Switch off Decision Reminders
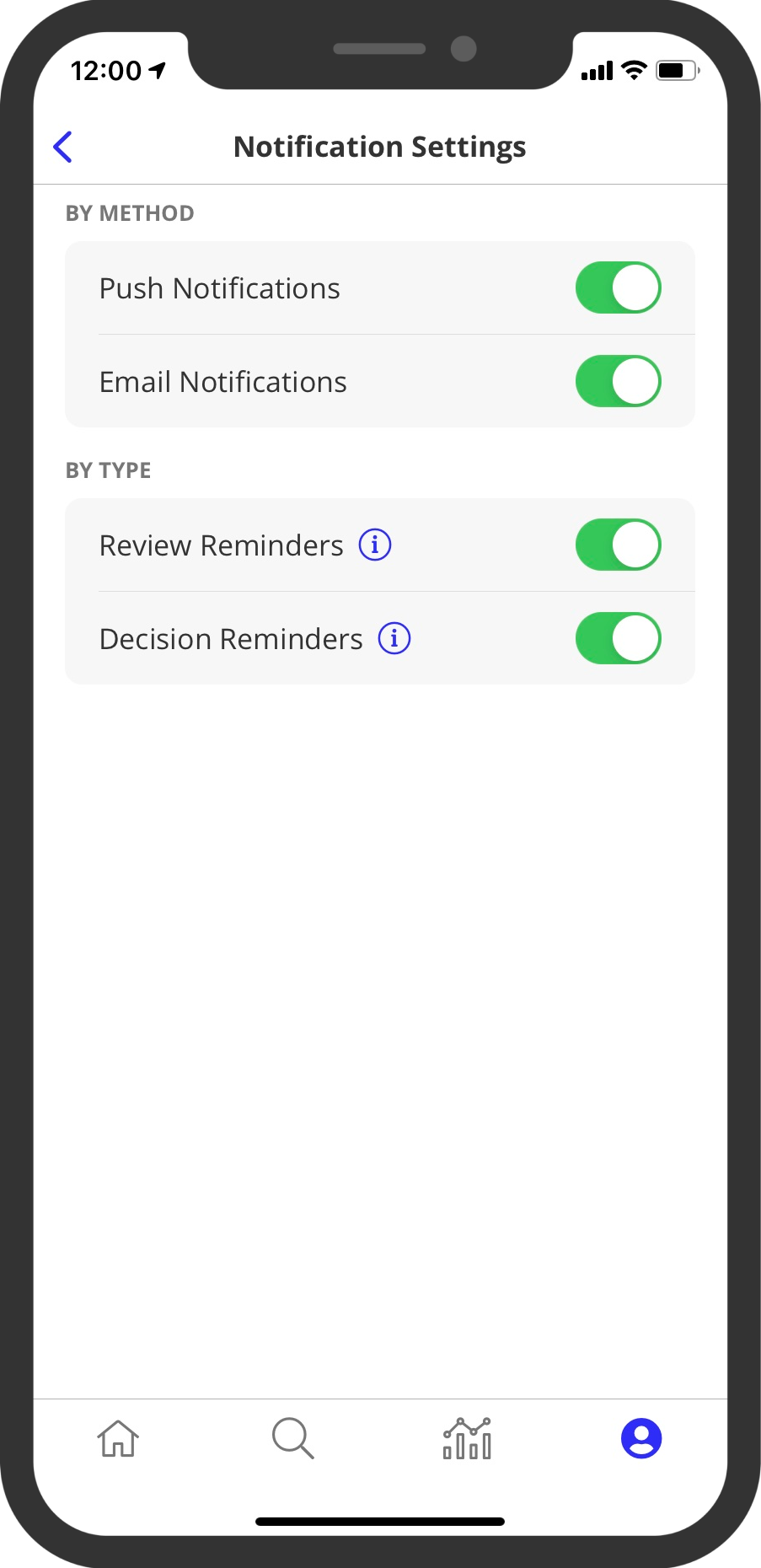This screenshot has width=761, height=1568. click(x=618, y=639)
